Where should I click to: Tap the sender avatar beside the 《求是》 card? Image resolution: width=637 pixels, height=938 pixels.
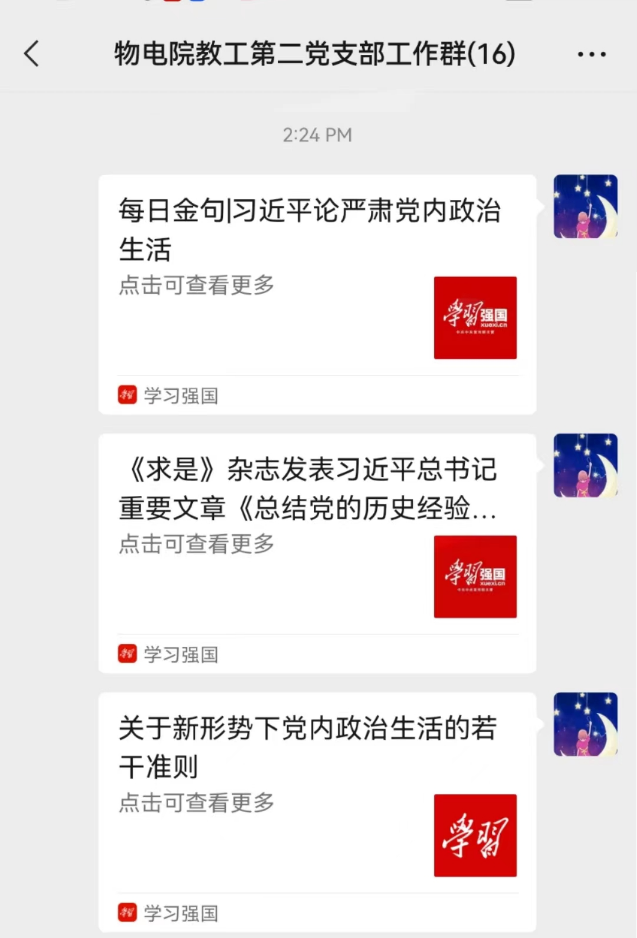[585, 465]
